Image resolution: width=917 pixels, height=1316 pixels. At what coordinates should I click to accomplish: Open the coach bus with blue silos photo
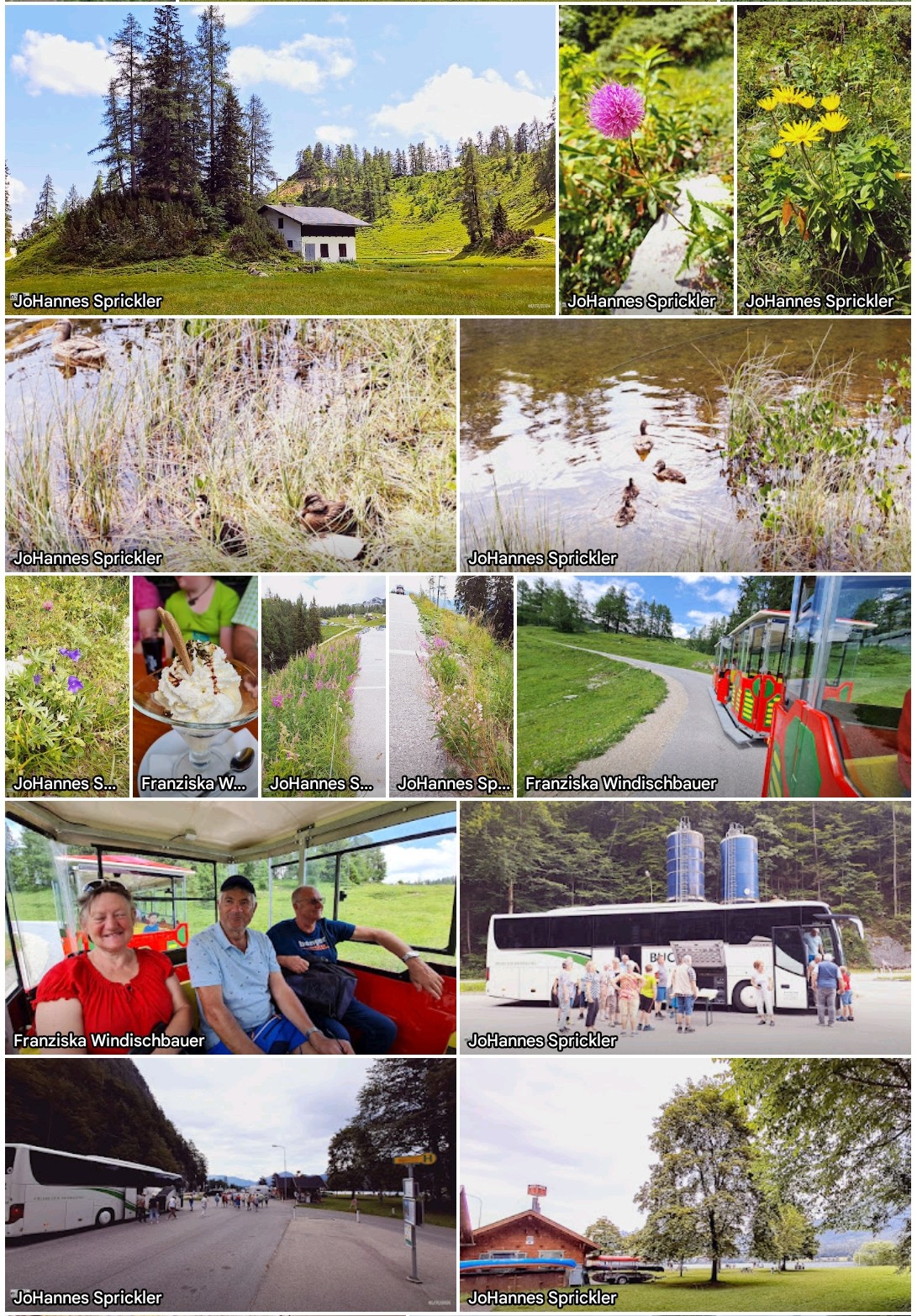coord(684,926)
